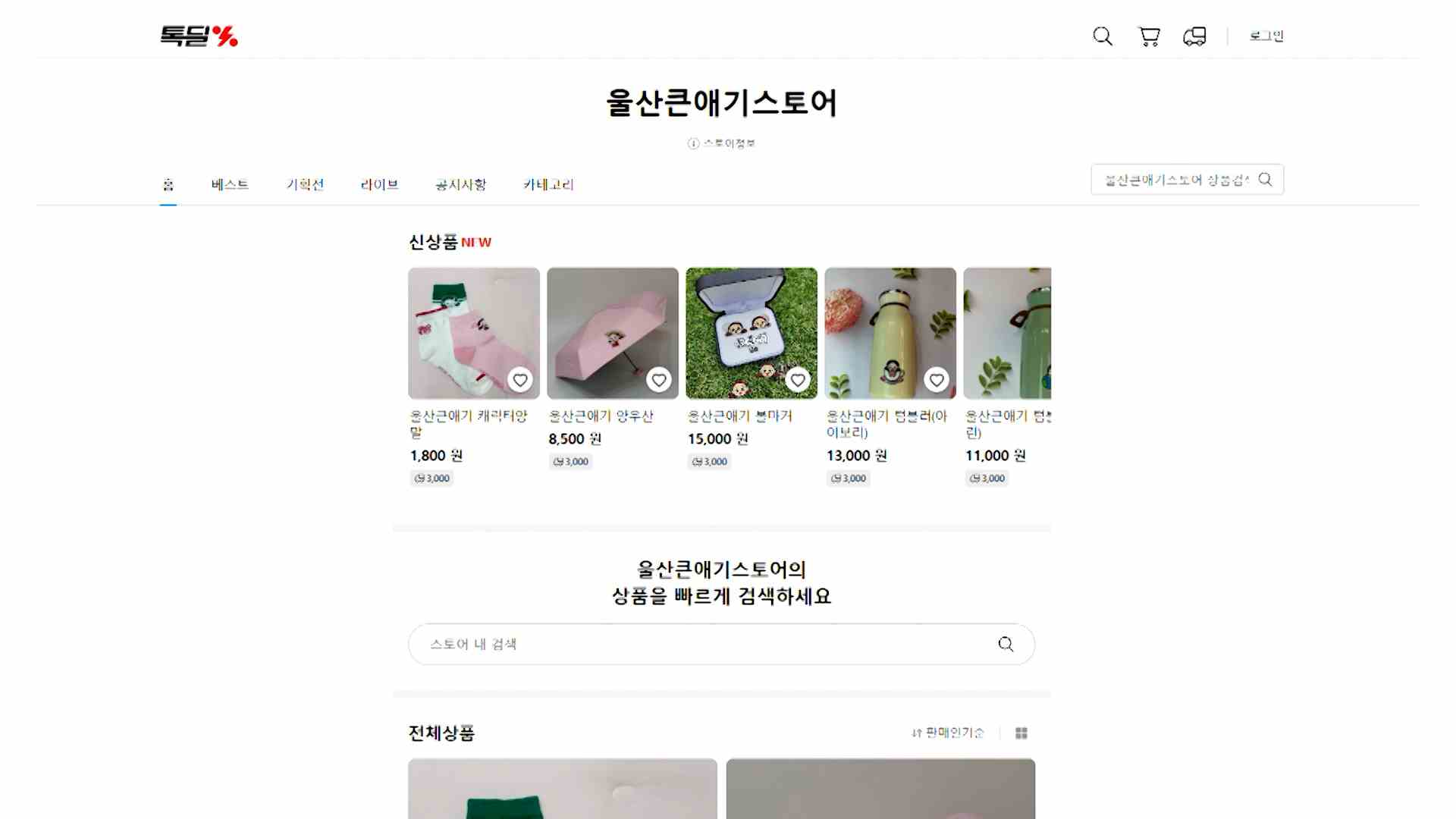Tap the 로그인 login link

pyautogui.click(x=1266, y=36)
